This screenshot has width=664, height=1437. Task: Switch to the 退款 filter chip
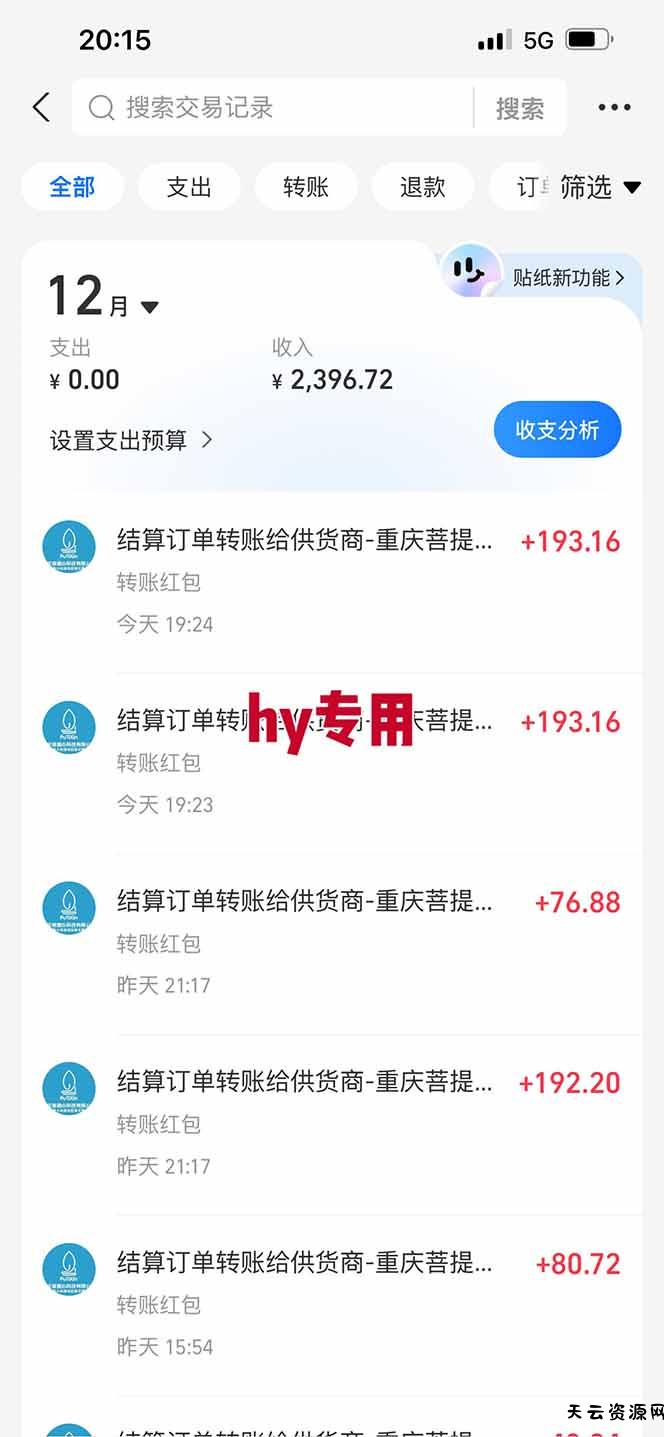pyautogui.click(x=422, y=187)
